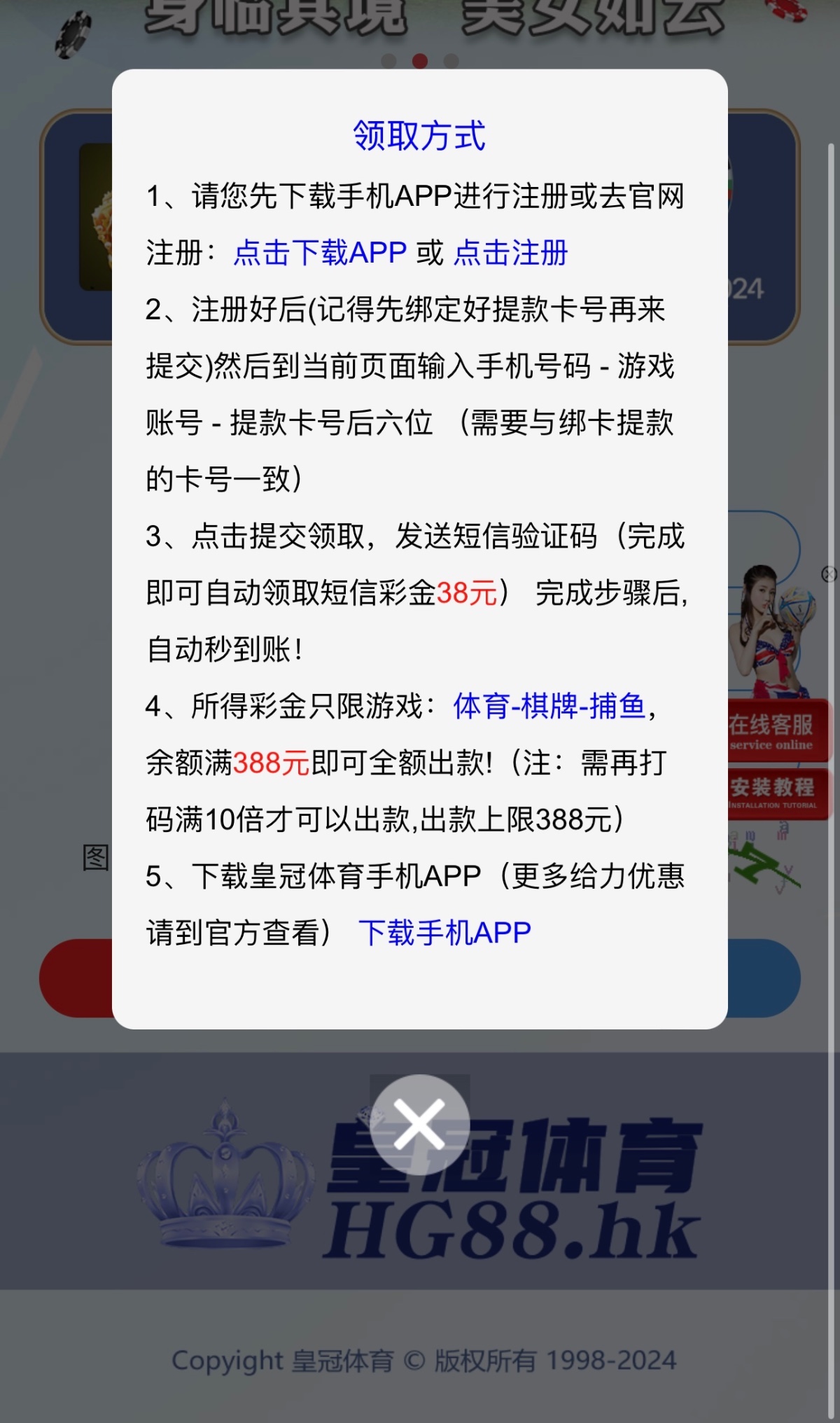Close the 领取方式 popup dialog

[x=419, y=1124]
